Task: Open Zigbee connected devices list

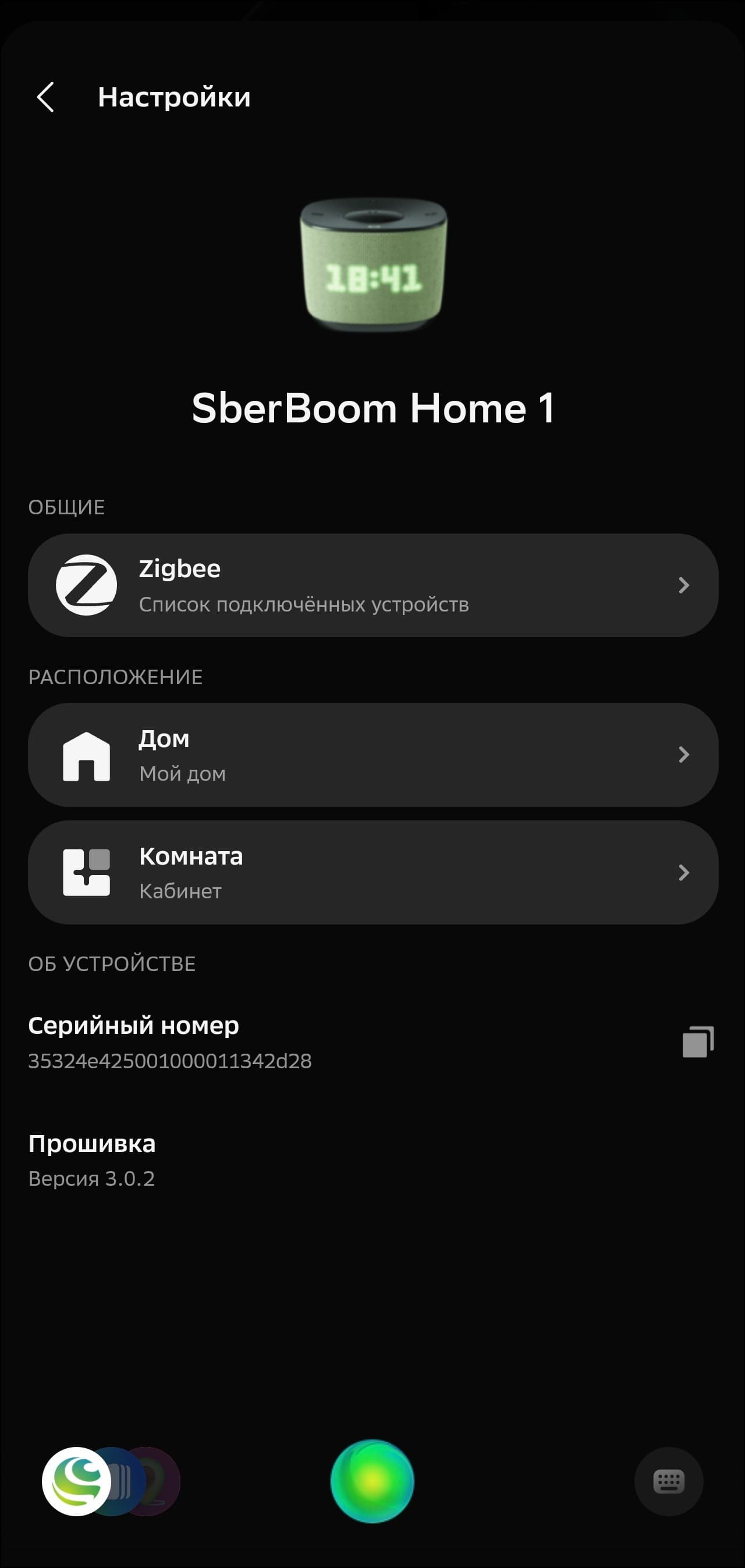Action: coord(373,585)
